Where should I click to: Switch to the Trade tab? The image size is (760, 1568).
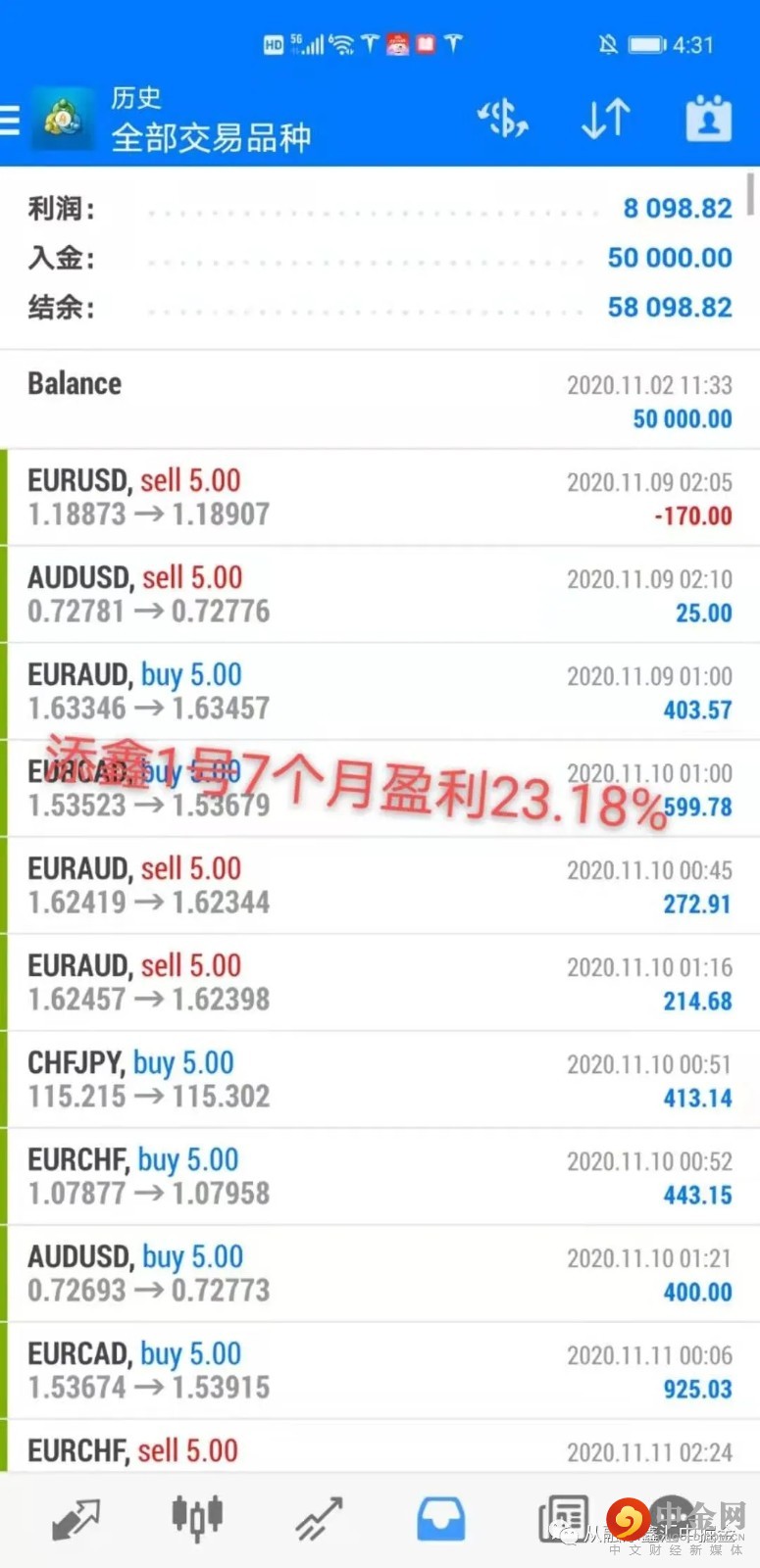pos(320,1520)
